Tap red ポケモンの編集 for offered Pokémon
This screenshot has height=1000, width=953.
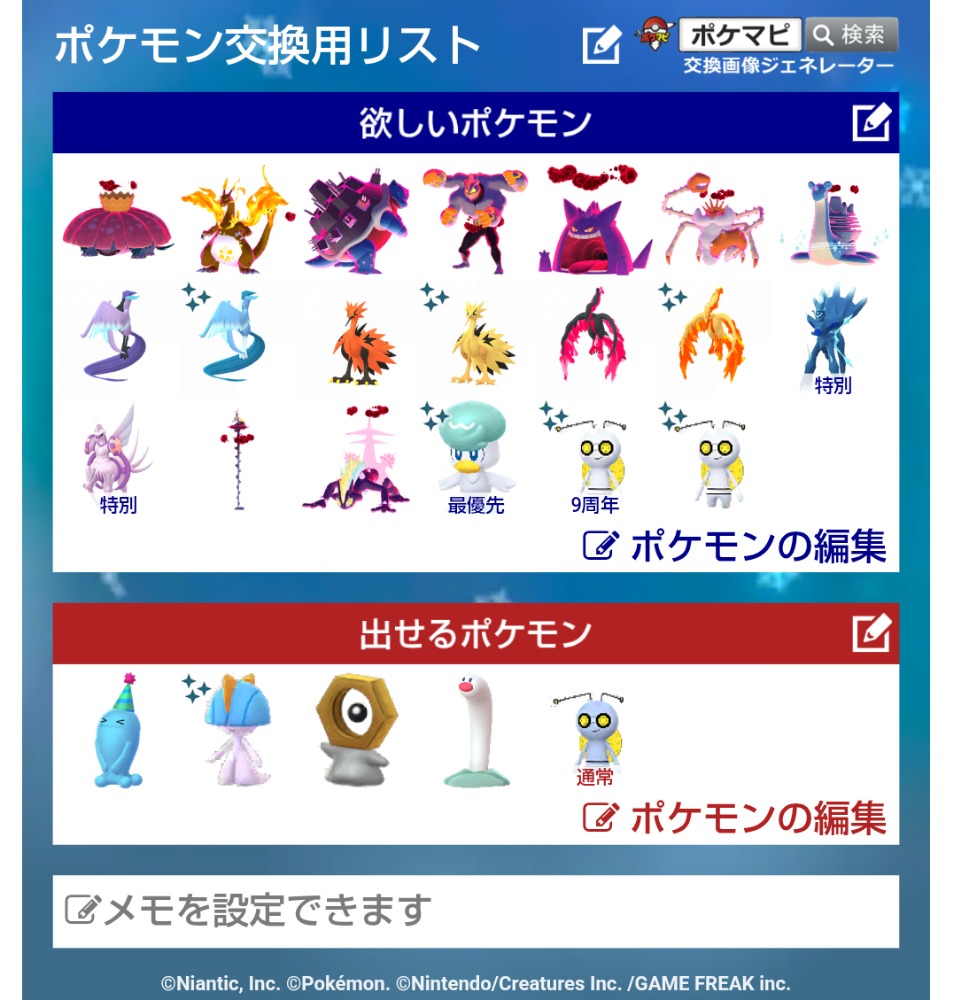point(735,818)
